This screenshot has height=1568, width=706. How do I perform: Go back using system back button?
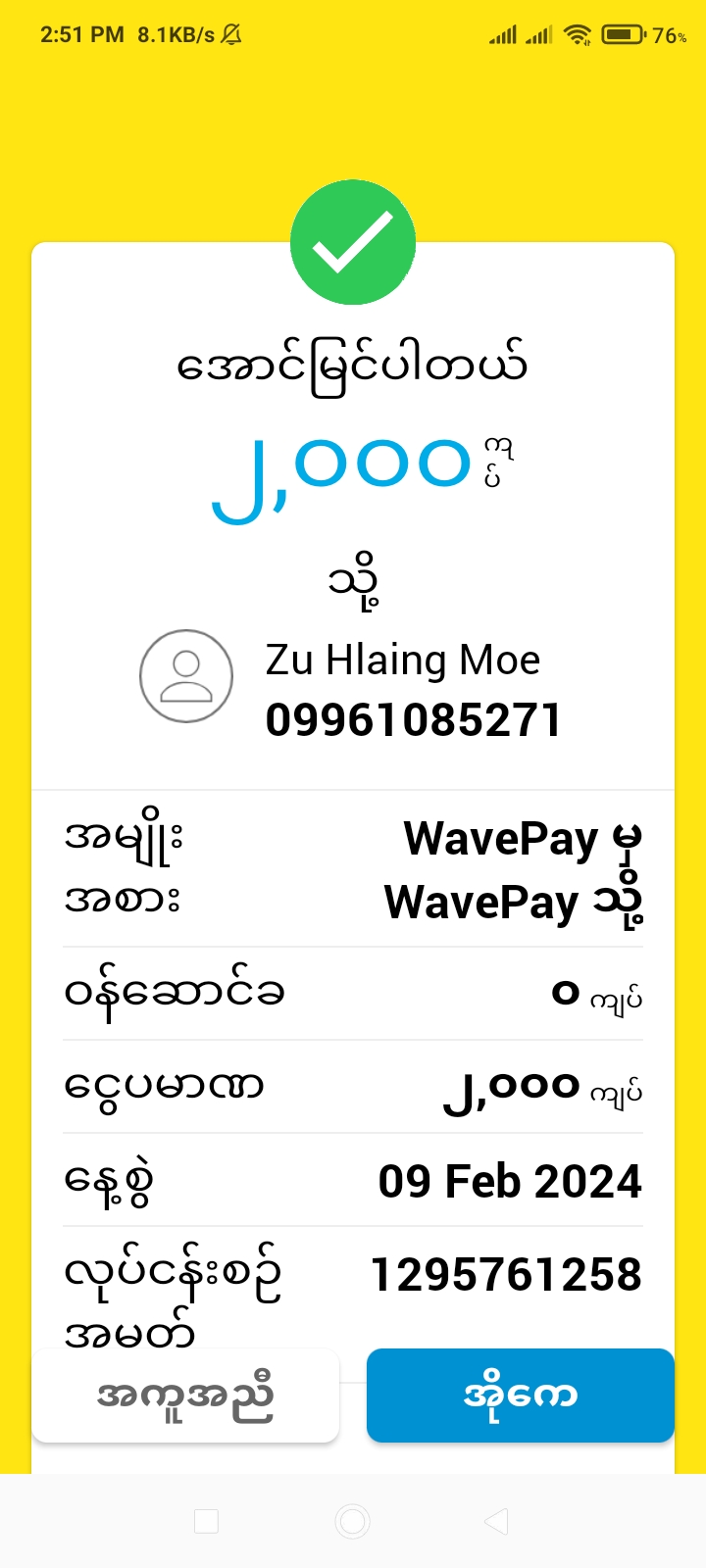click(x=496, y=1521)
